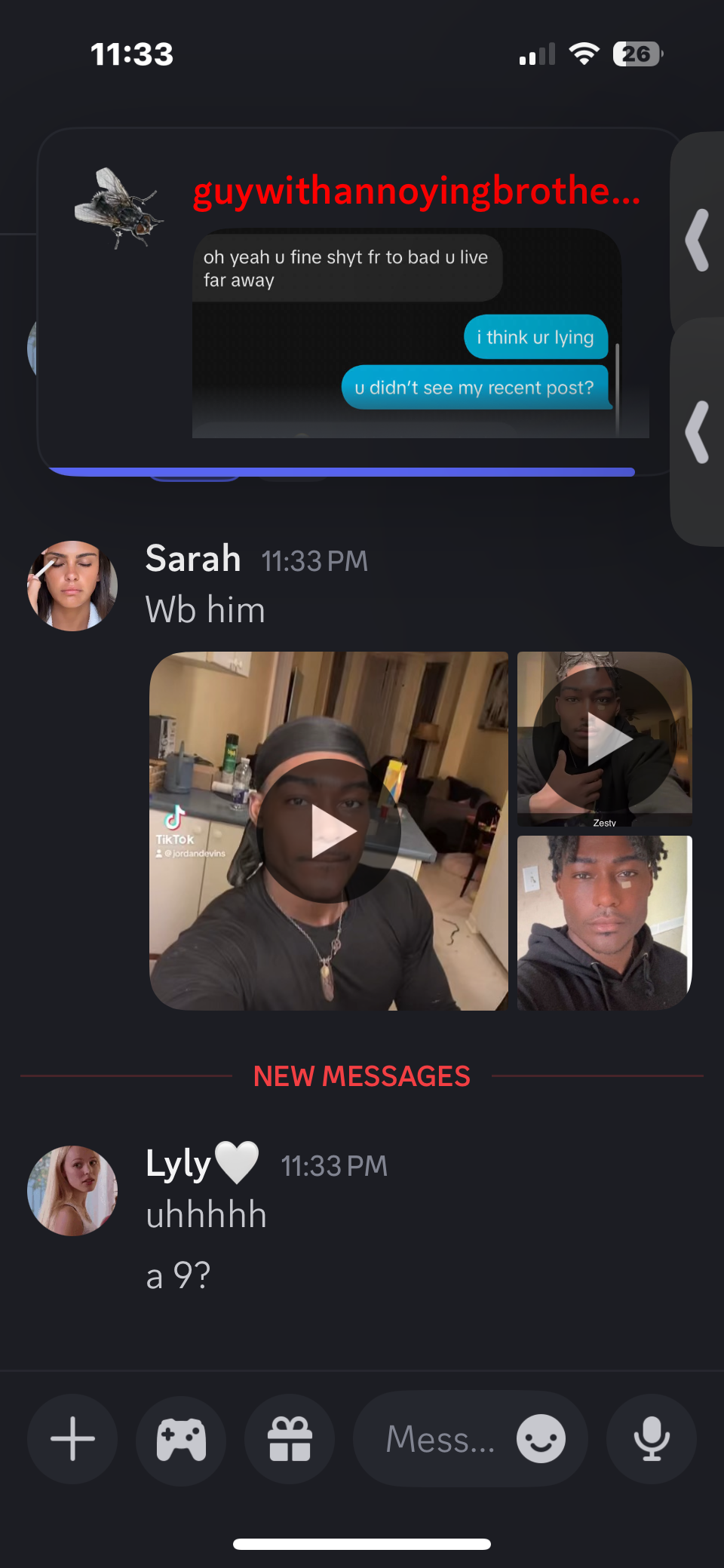Open the hoodie selfie photo attachment
724x1568 pixels.
pos(605,923)
